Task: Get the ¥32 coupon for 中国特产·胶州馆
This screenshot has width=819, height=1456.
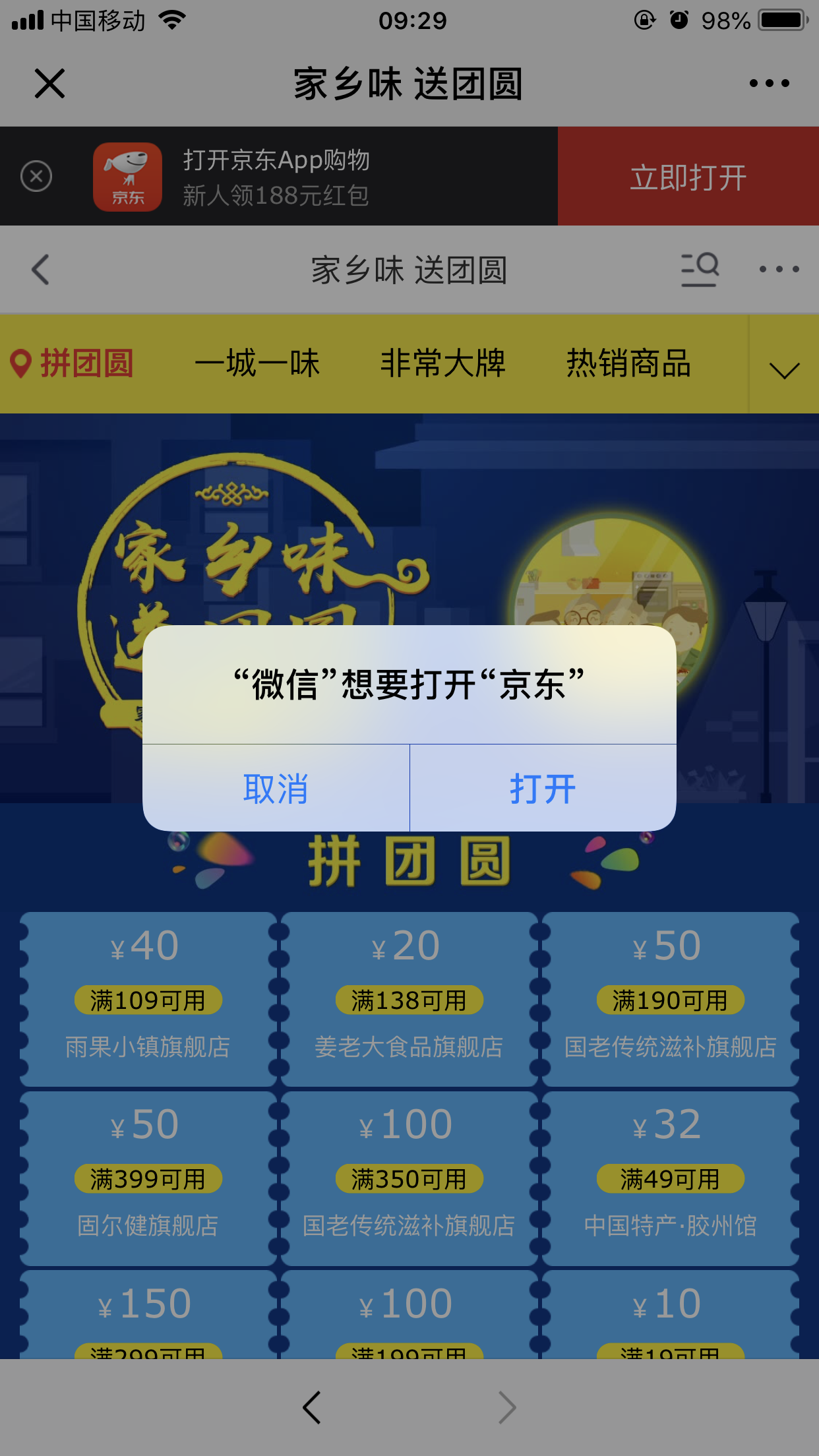Action: (x=670, y=1178)
